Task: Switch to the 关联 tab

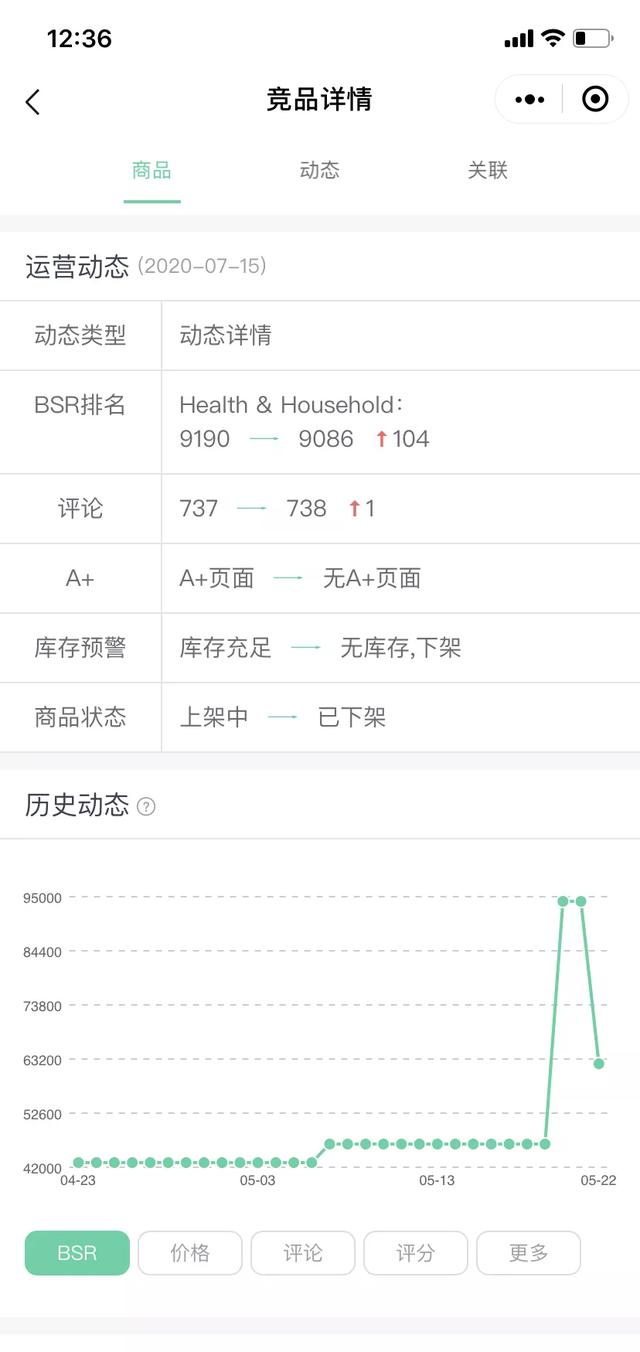Action: click(487, 170)
